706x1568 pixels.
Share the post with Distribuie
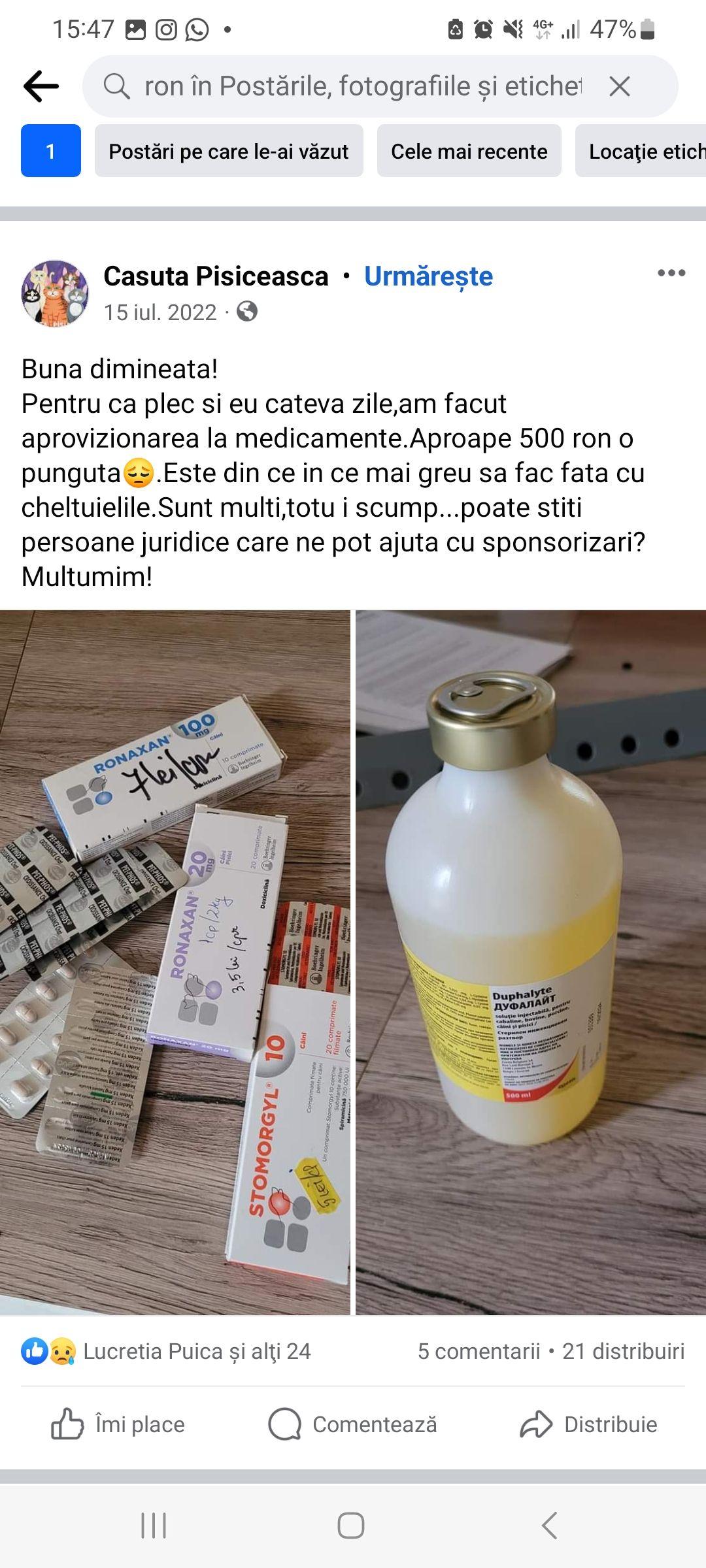point(588,1424)
